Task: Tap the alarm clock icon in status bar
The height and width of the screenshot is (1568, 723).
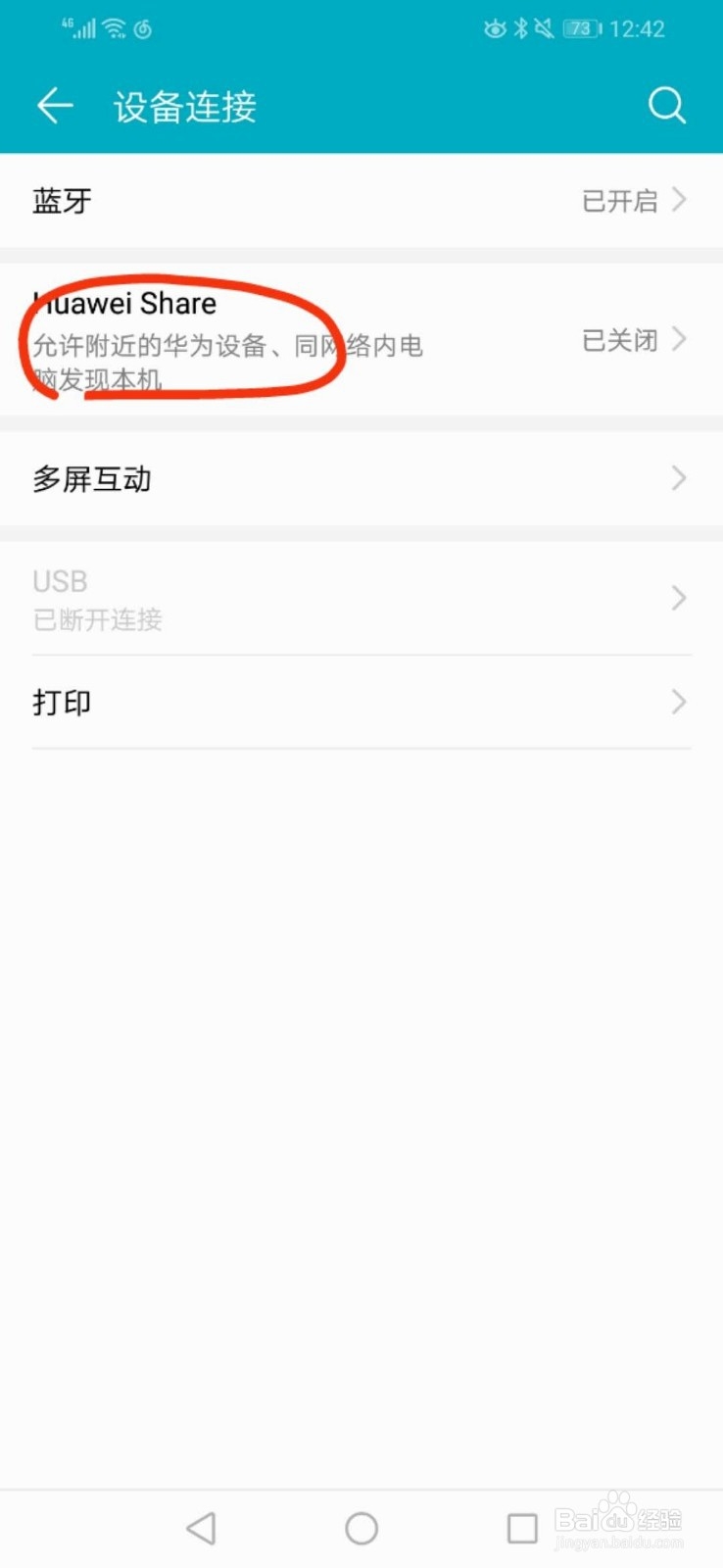Action: 145,29
